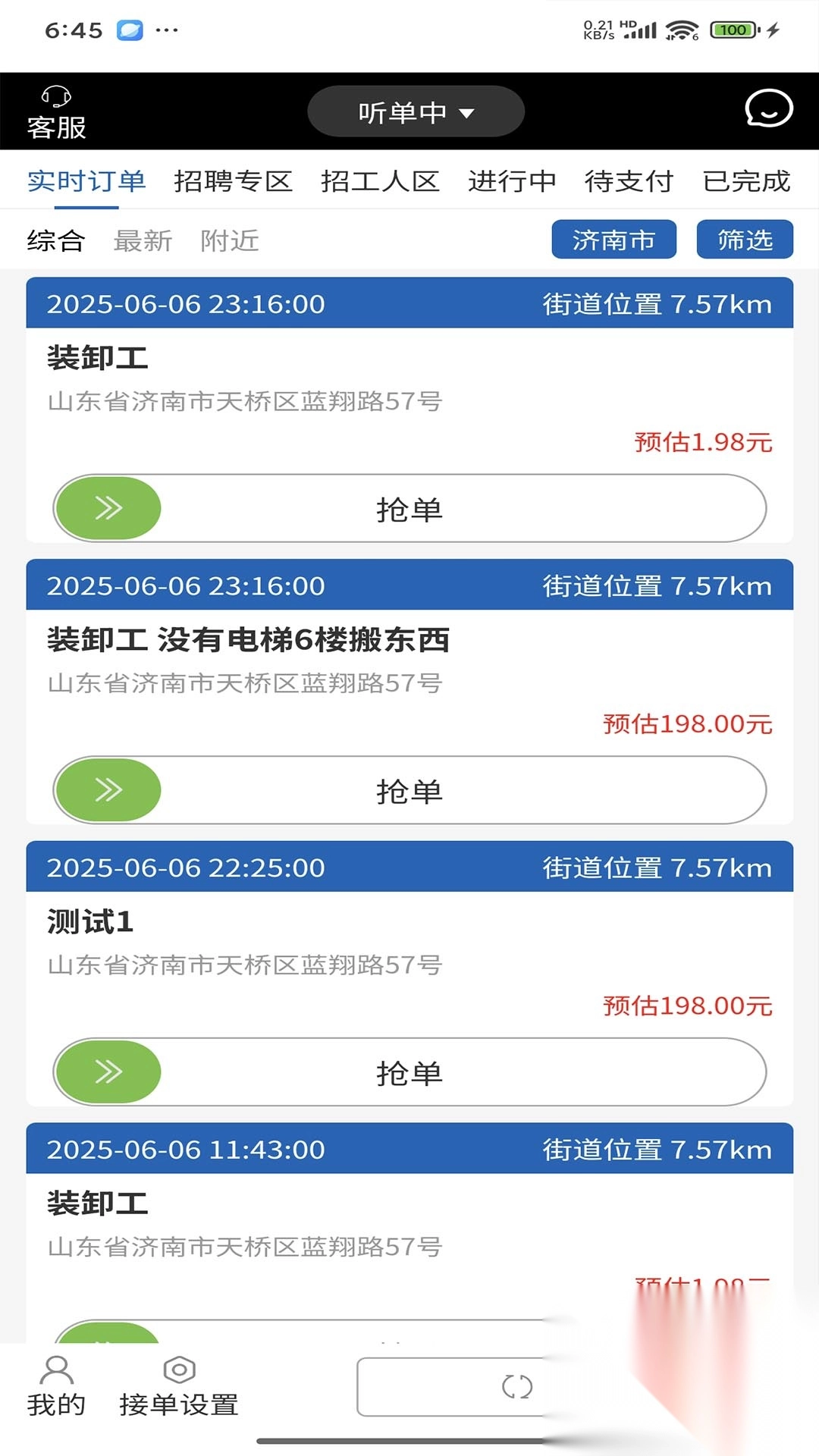Switch to the 已完成 tab
Viewport: 819px width, 1456px height.
click(x=747, y=182)
